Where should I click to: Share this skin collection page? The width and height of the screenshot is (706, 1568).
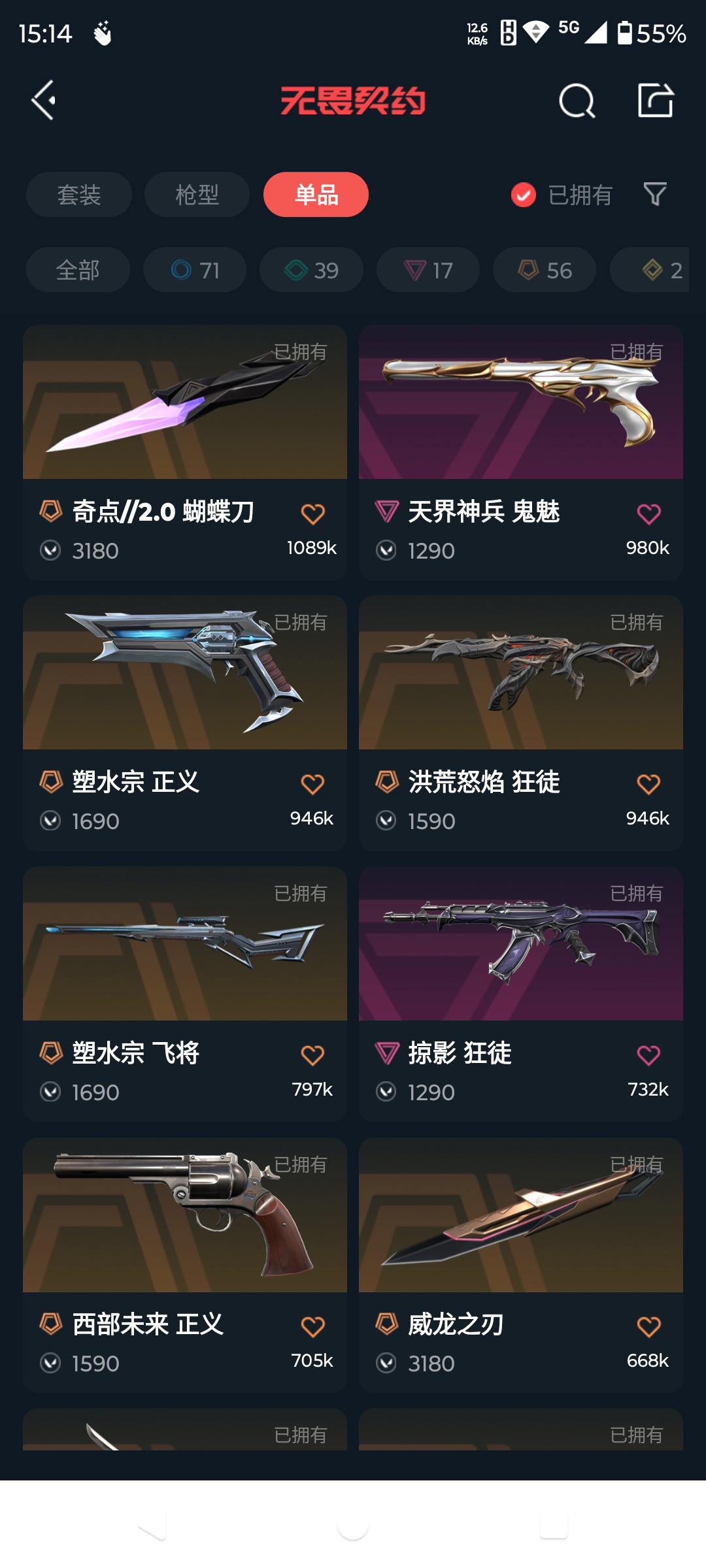click(x=655, y=101)
